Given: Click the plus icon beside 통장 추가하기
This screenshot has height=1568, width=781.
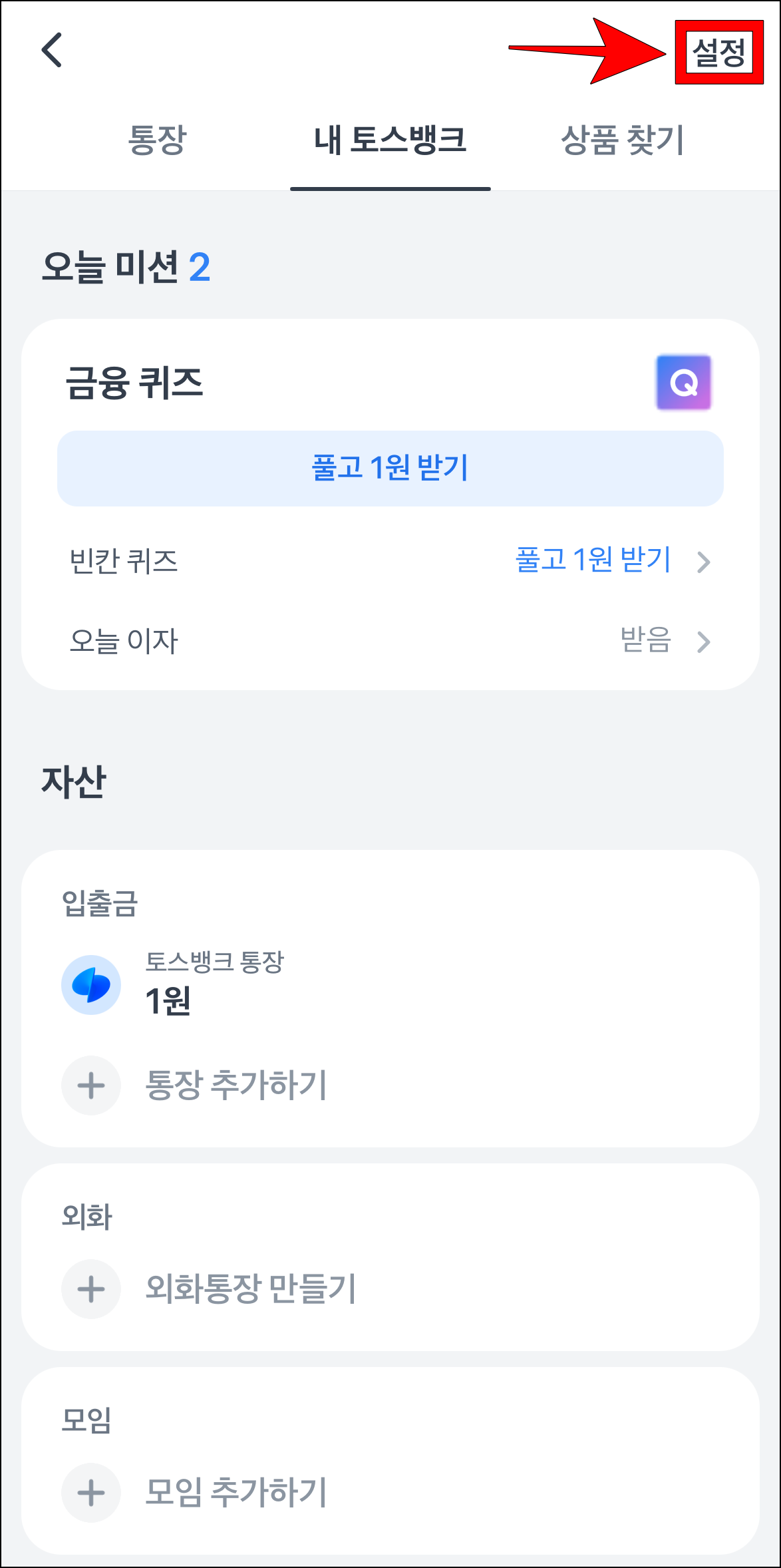Looking at the screenshot, I should (x=91, y=1085).
